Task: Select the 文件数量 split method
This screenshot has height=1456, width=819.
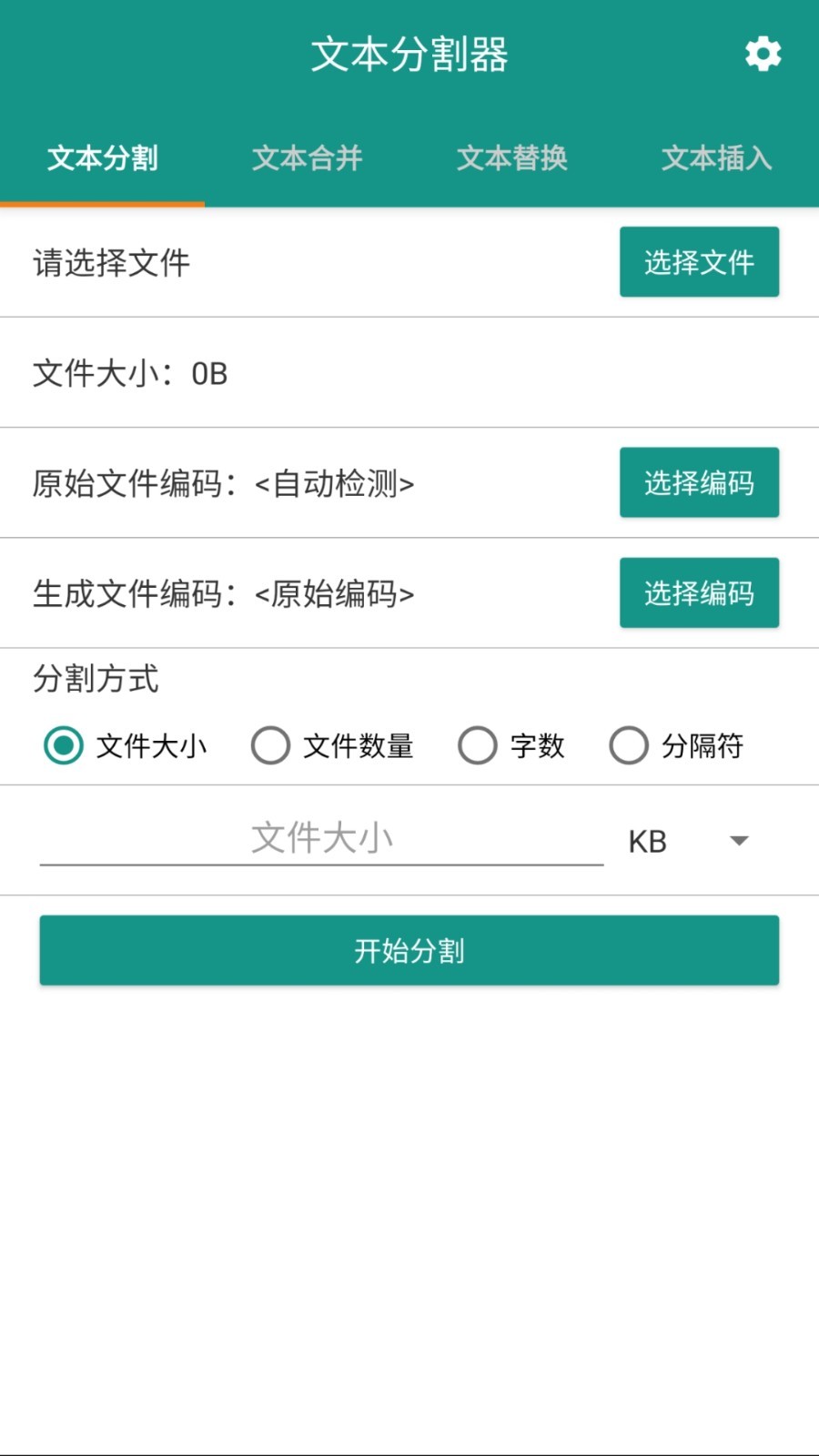Action: 270,745
